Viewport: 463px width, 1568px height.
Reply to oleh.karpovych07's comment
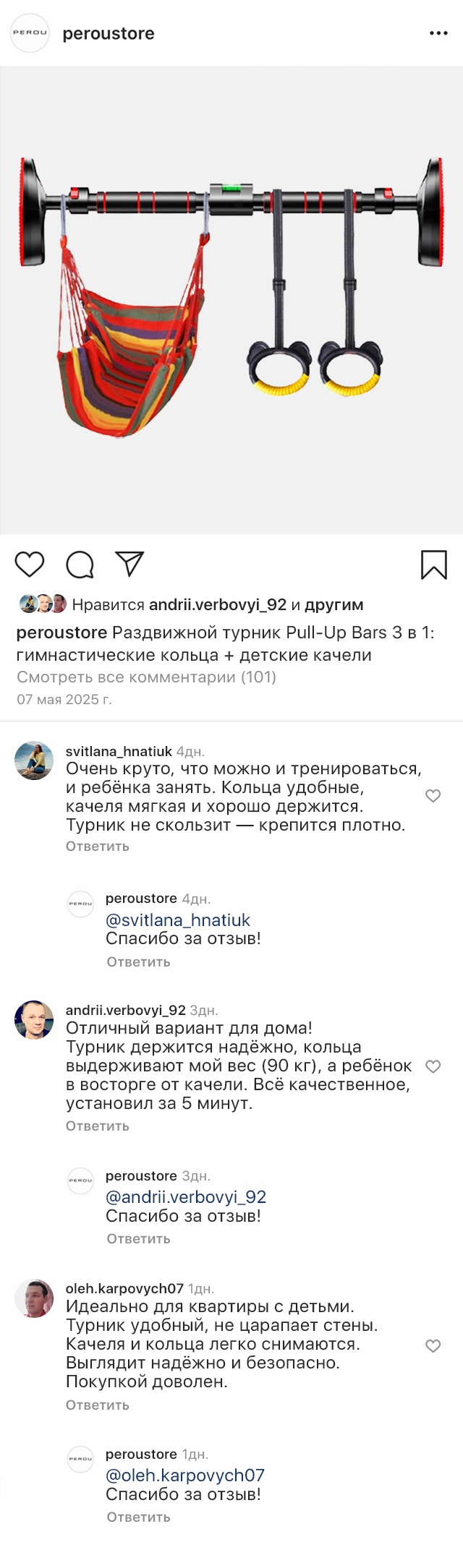[x=97, y=1405]
